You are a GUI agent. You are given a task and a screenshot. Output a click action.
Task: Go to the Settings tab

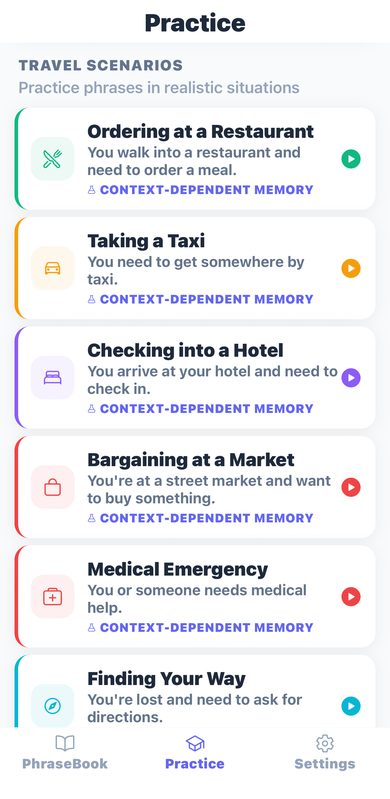coord(325,752)
